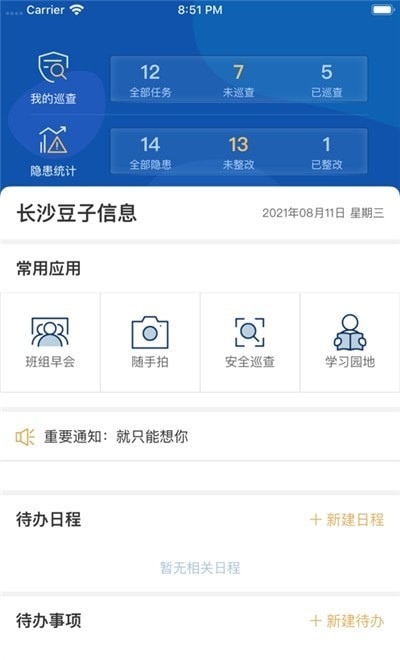View 未整改 hazards count of 13
The image size is (400, 660).
238,153
